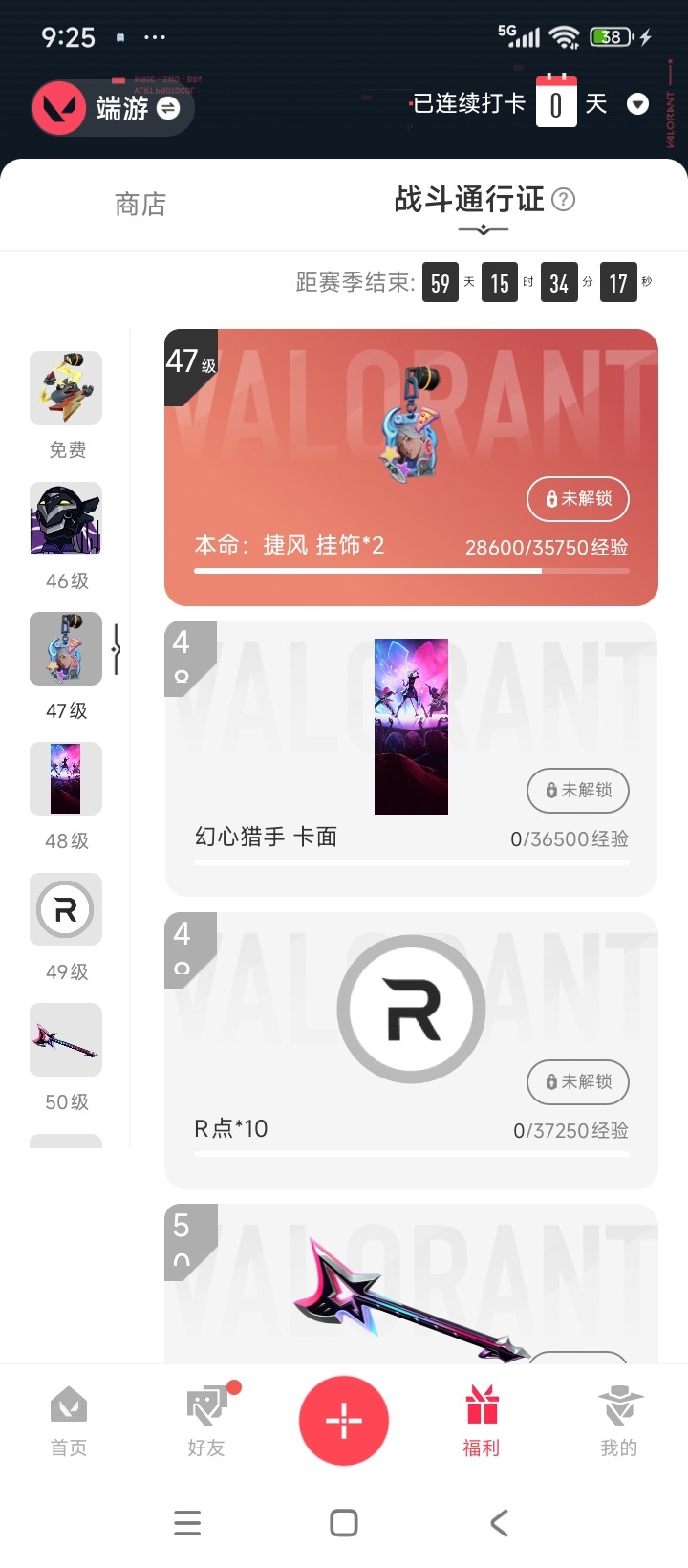The height and width of the screenshot is (1568, 688).
Task: Tap 未解锁 on the 捷风 挂饰 reward
Action: pyautogui.click(x=578, y=498)
